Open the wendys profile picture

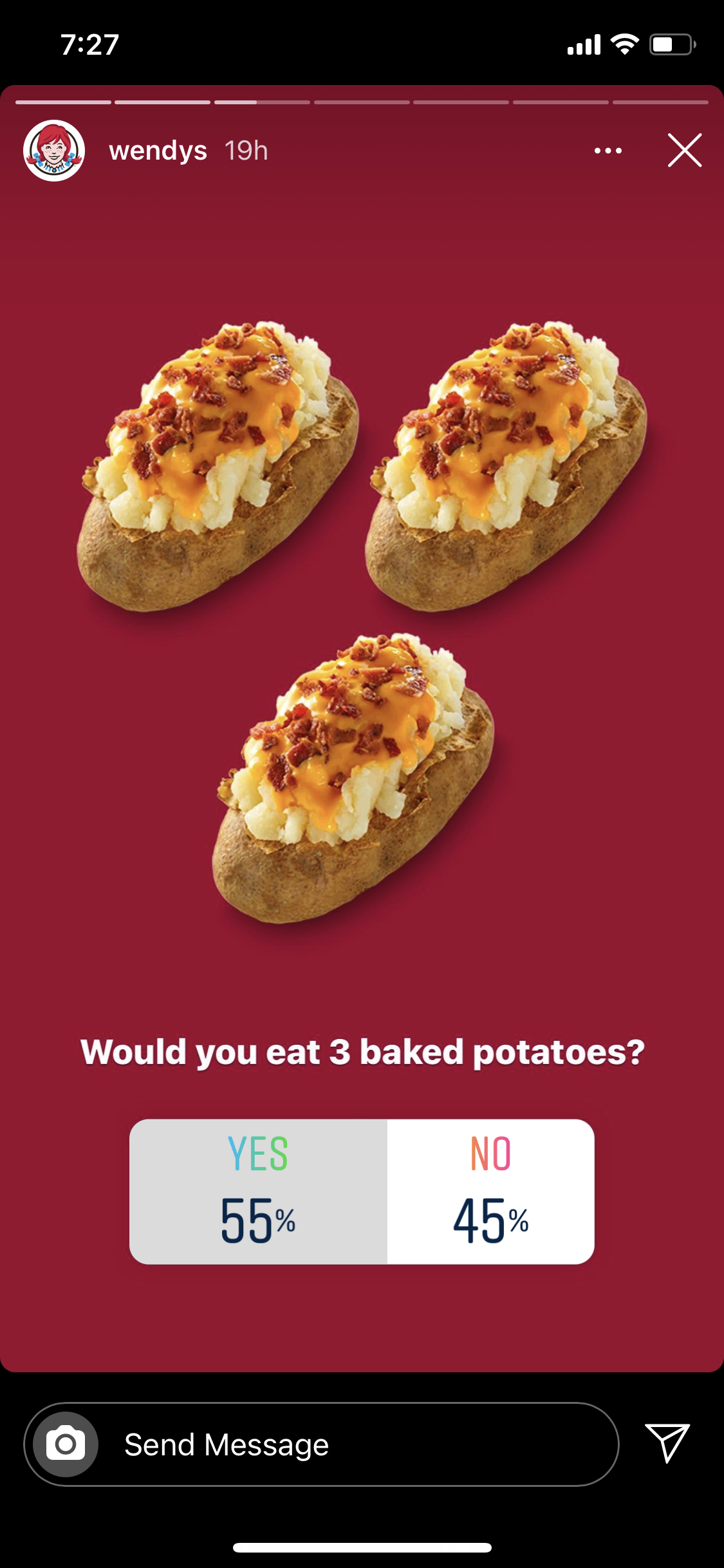(54, 151)
